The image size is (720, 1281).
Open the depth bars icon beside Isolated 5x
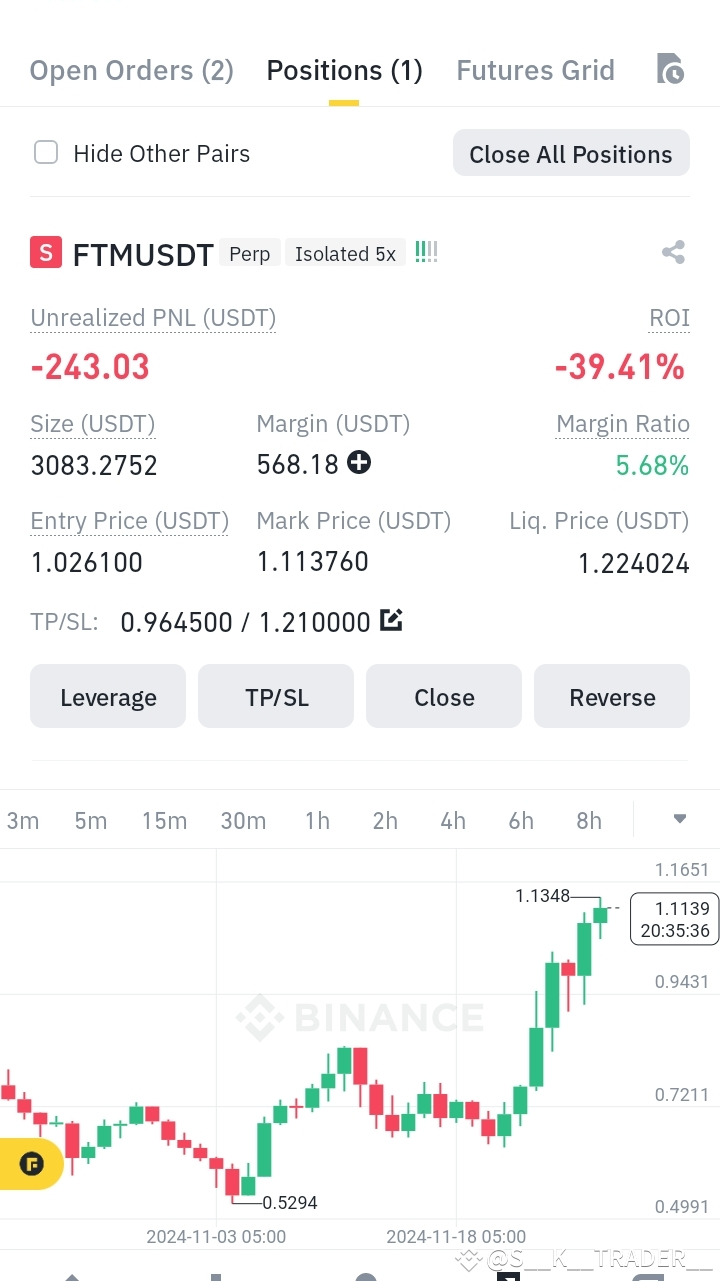click(x=426, y=252)
